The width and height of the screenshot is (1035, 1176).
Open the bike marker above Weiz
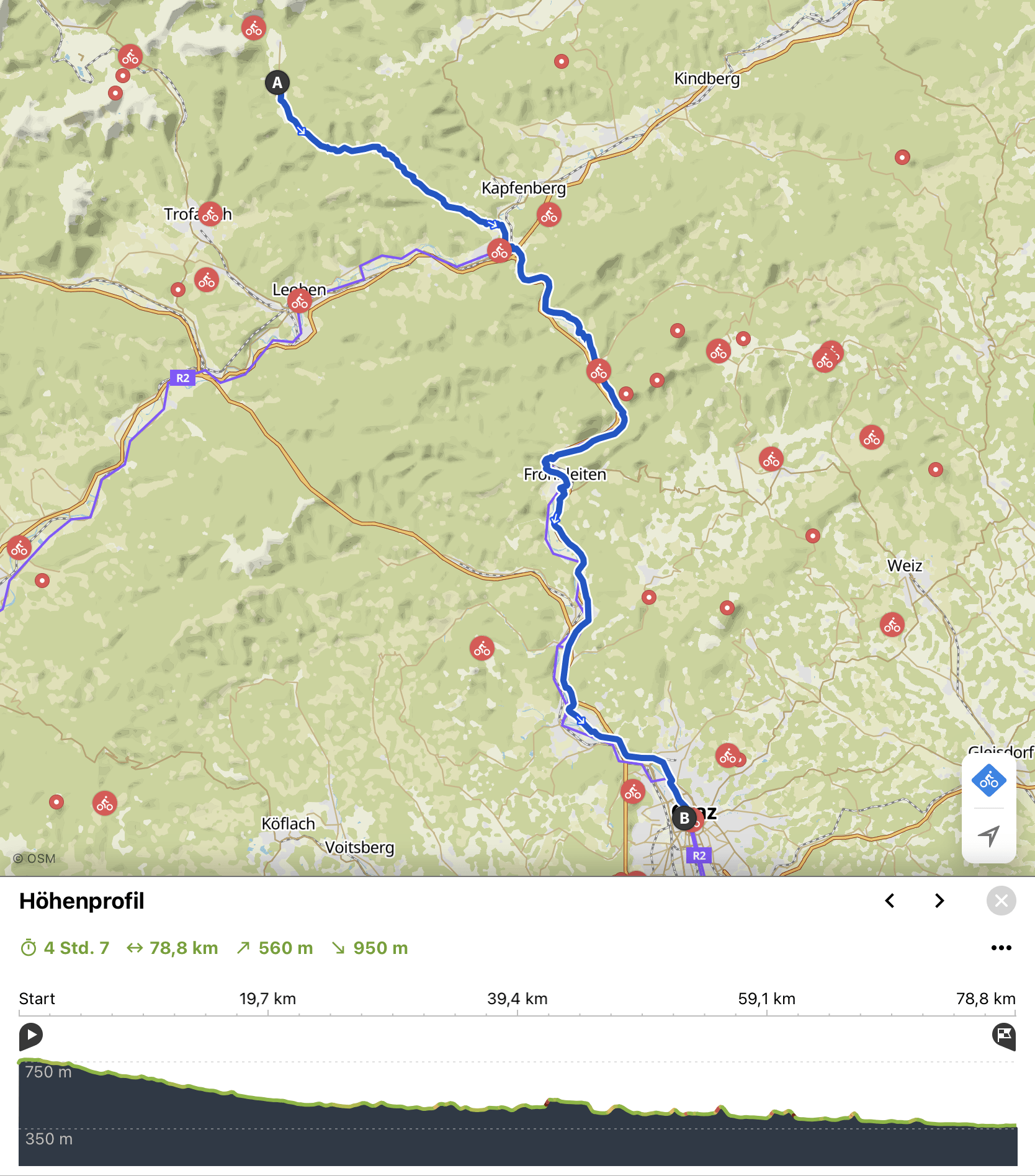[x=892, y=625]
